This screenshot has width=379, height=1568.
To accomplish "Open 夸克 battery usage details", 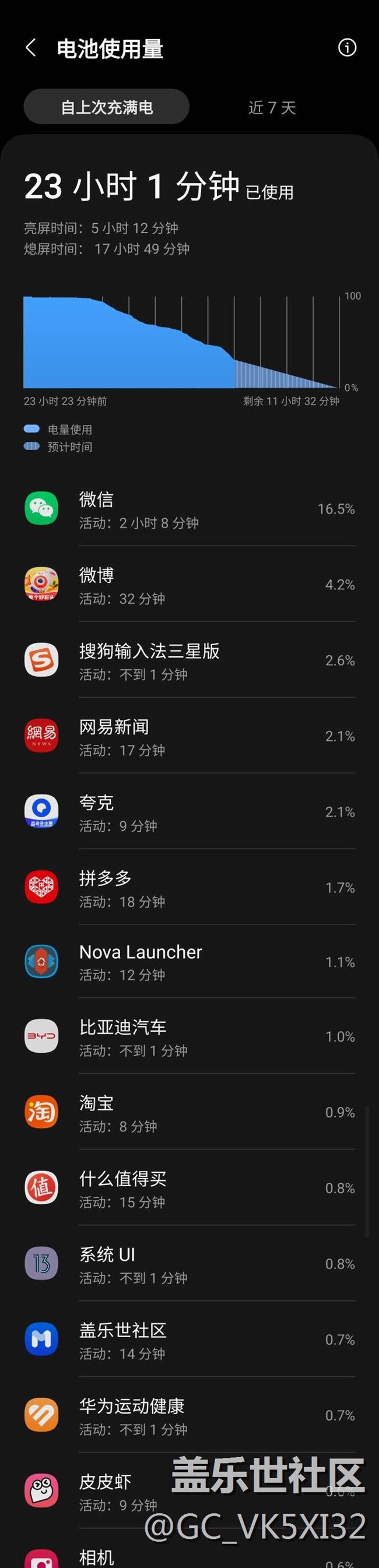I will [x=189, y=812].
